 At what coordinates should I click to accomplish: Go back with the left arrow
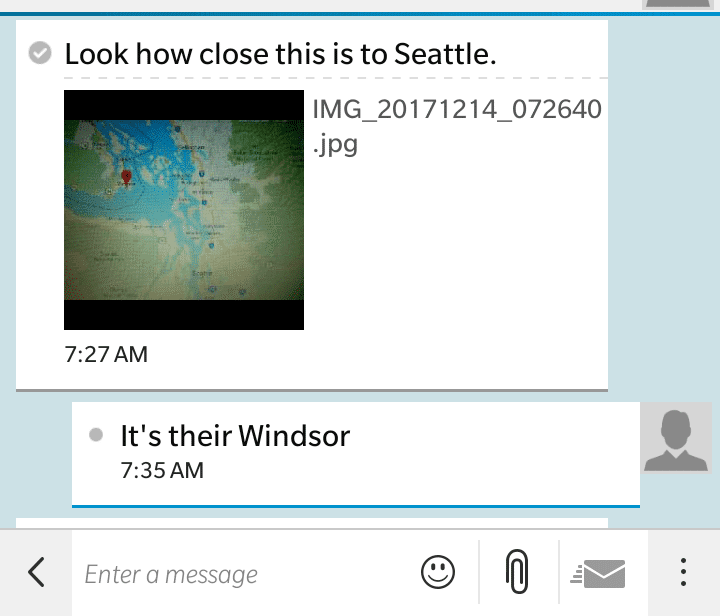pos(36,573)
